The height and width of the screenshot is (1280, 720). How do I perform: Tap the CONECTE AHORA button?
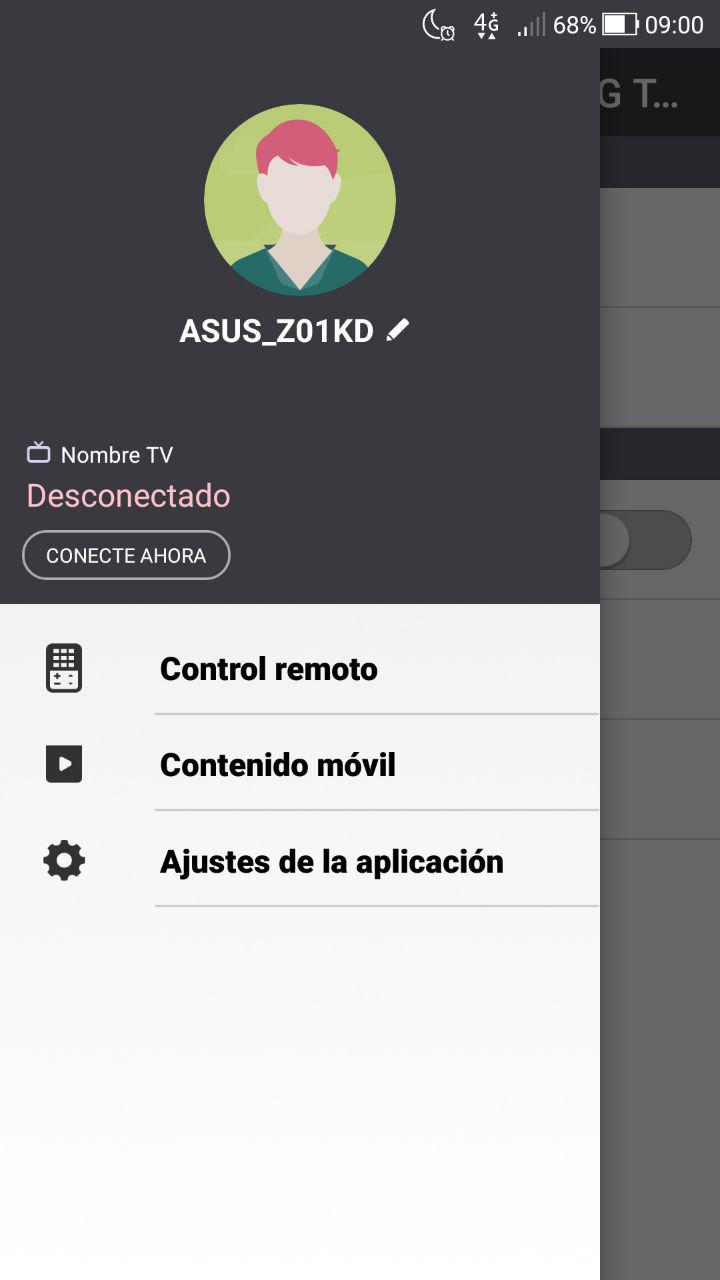(x=126, y=555)
